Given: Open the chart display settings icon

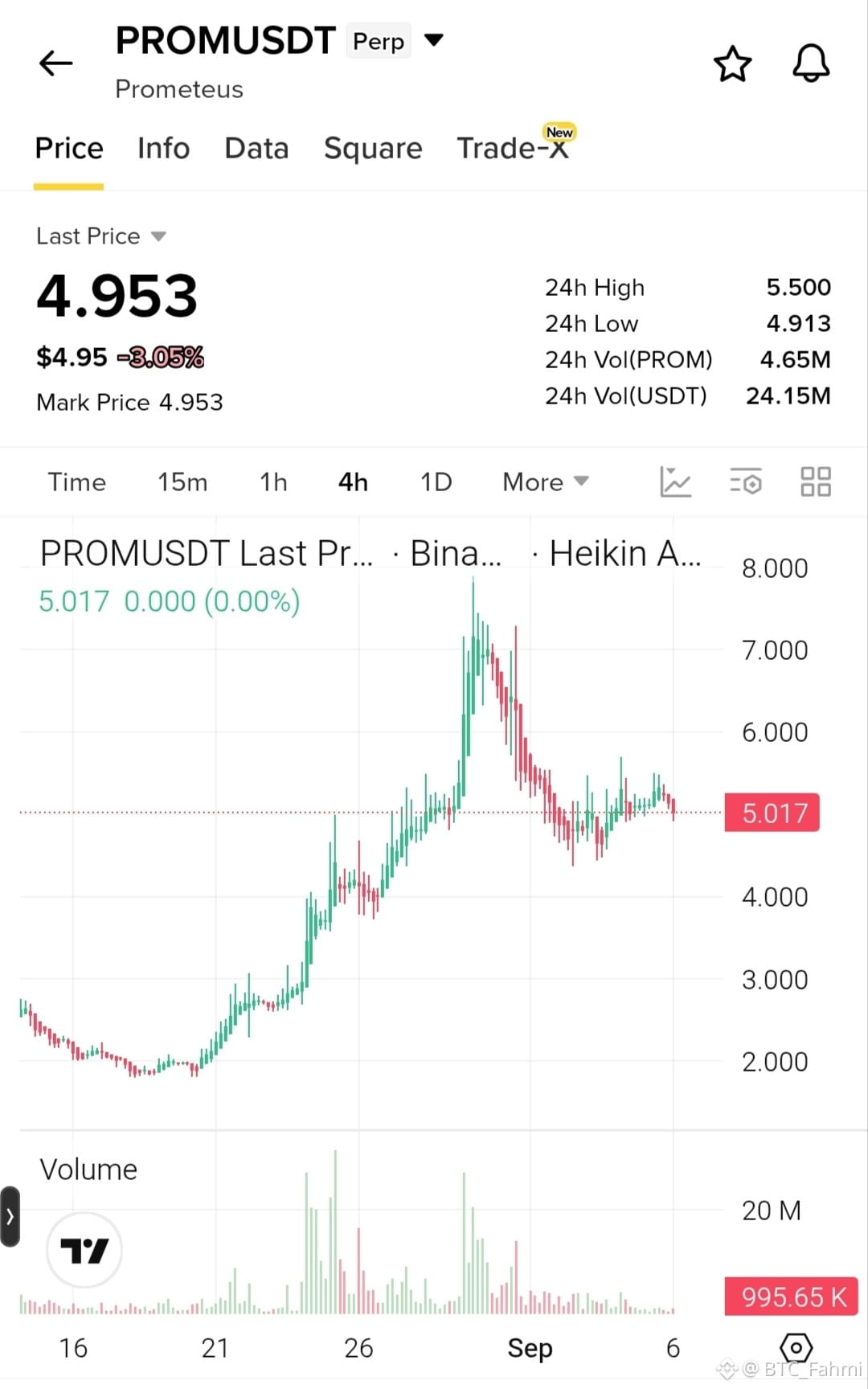Looking at the screenshot, I should coord(746,482).
